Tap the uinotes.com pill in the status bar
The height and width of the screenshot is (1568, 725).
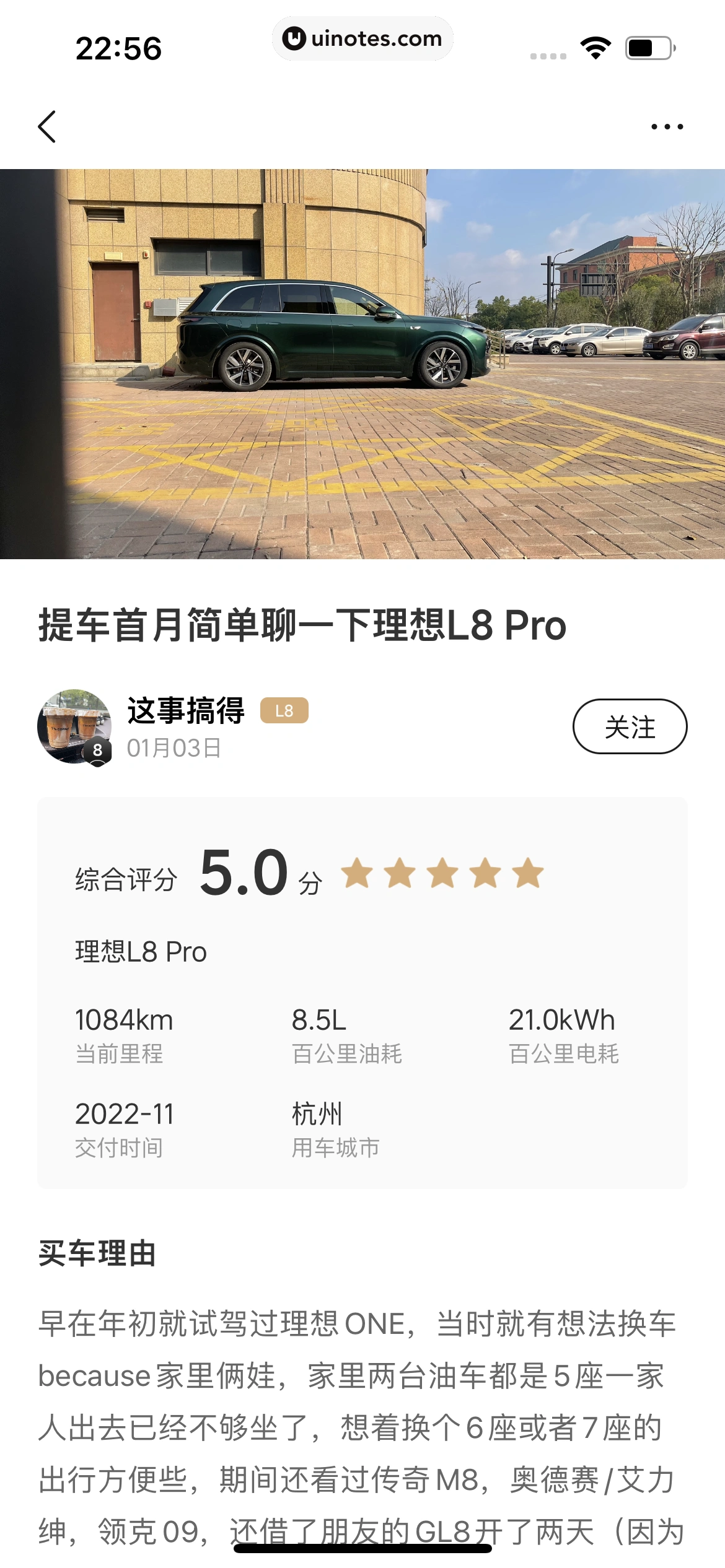click(x=362, y=38)
